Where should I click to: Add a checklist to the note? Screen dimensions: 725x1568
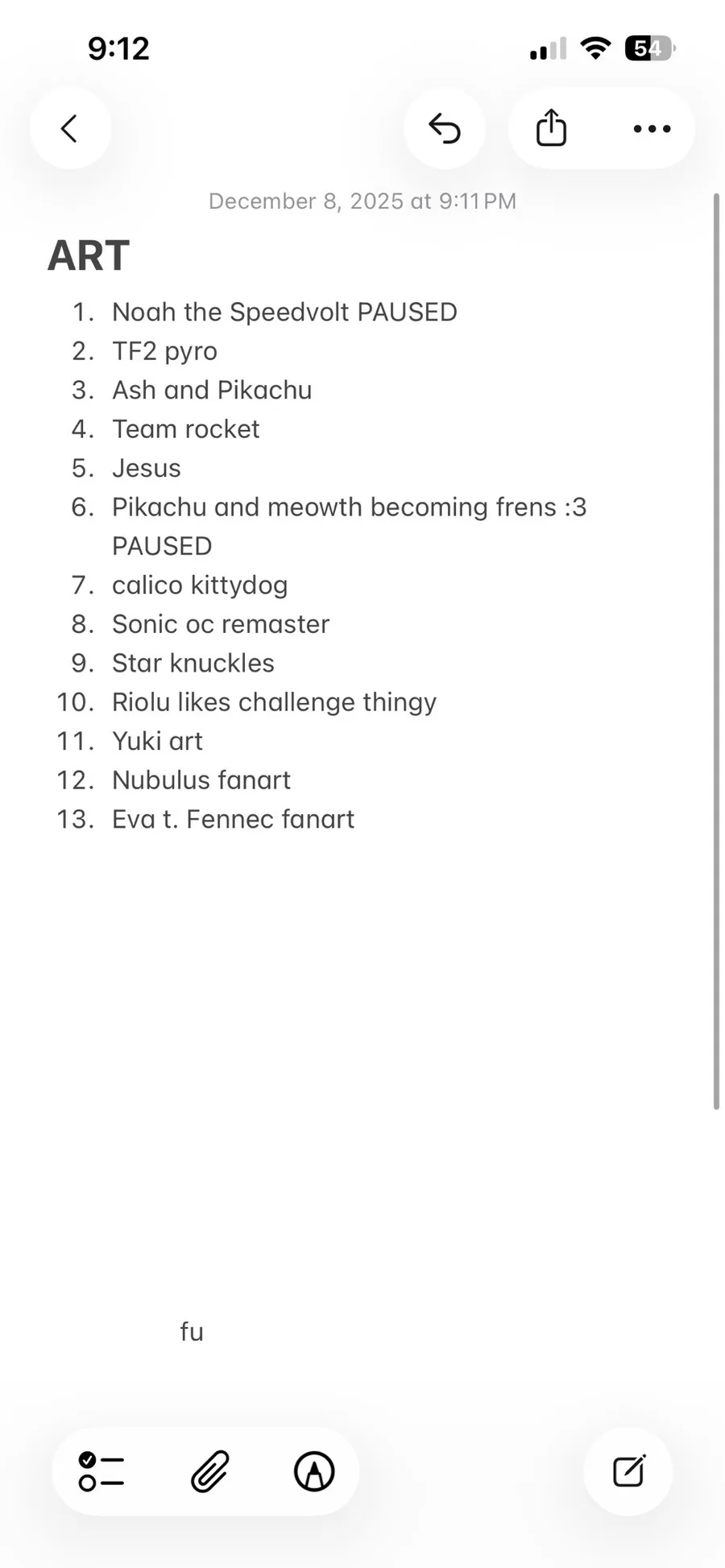point(101,1471)
